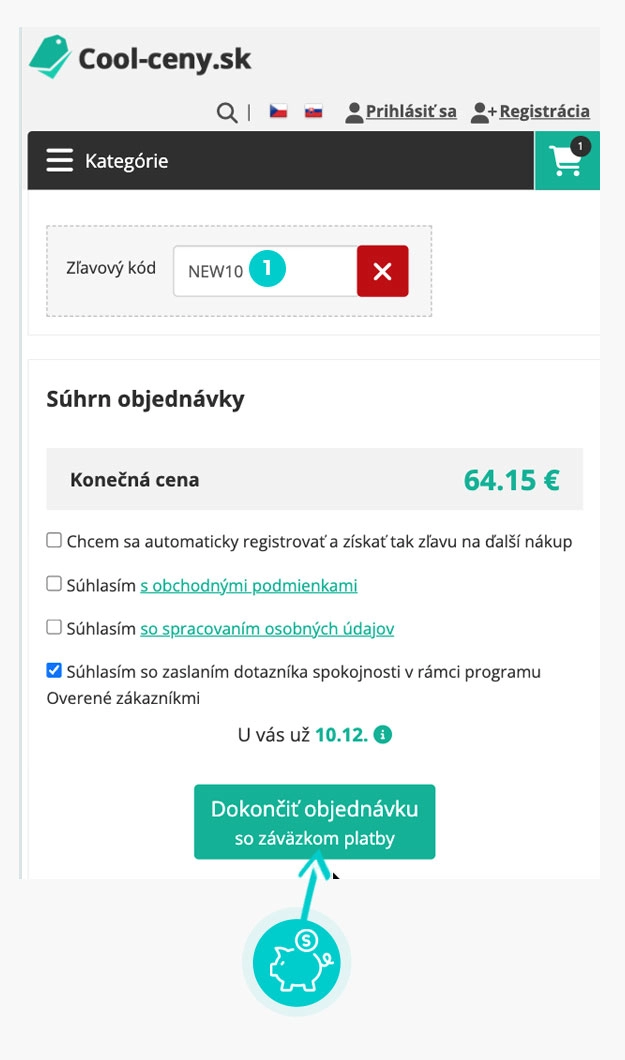
Task: Tap Dokončiť objednávku to finish order
Action: click(x=314, y=822)
